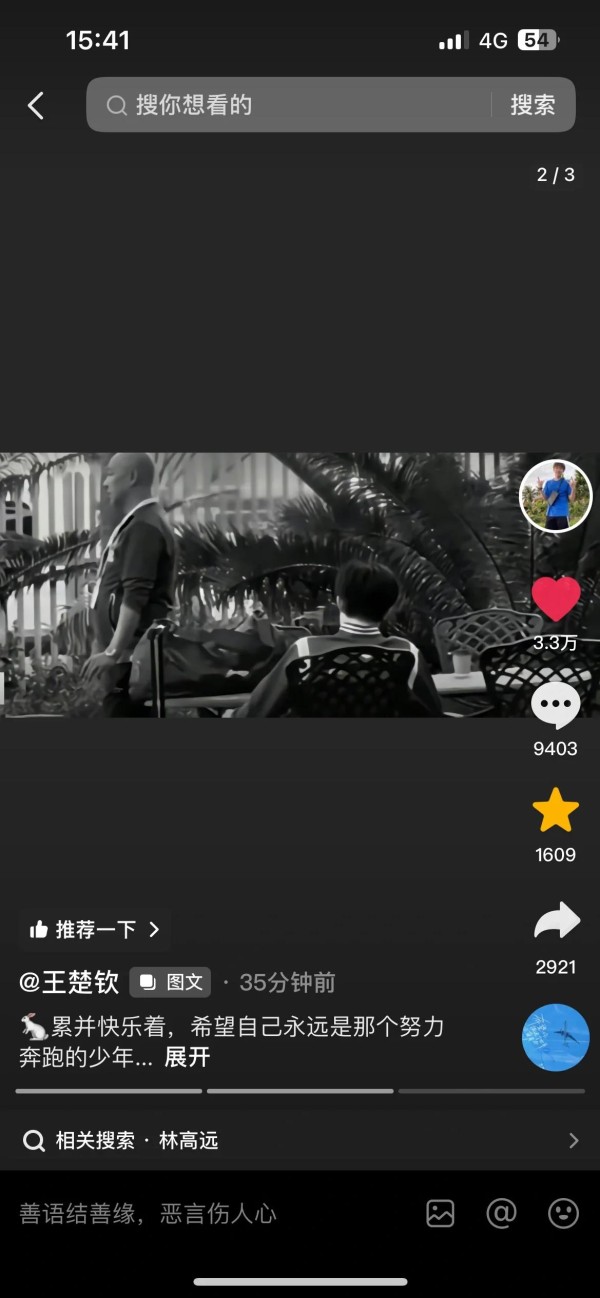Favorite the post with the star icon

click(556, 810)
